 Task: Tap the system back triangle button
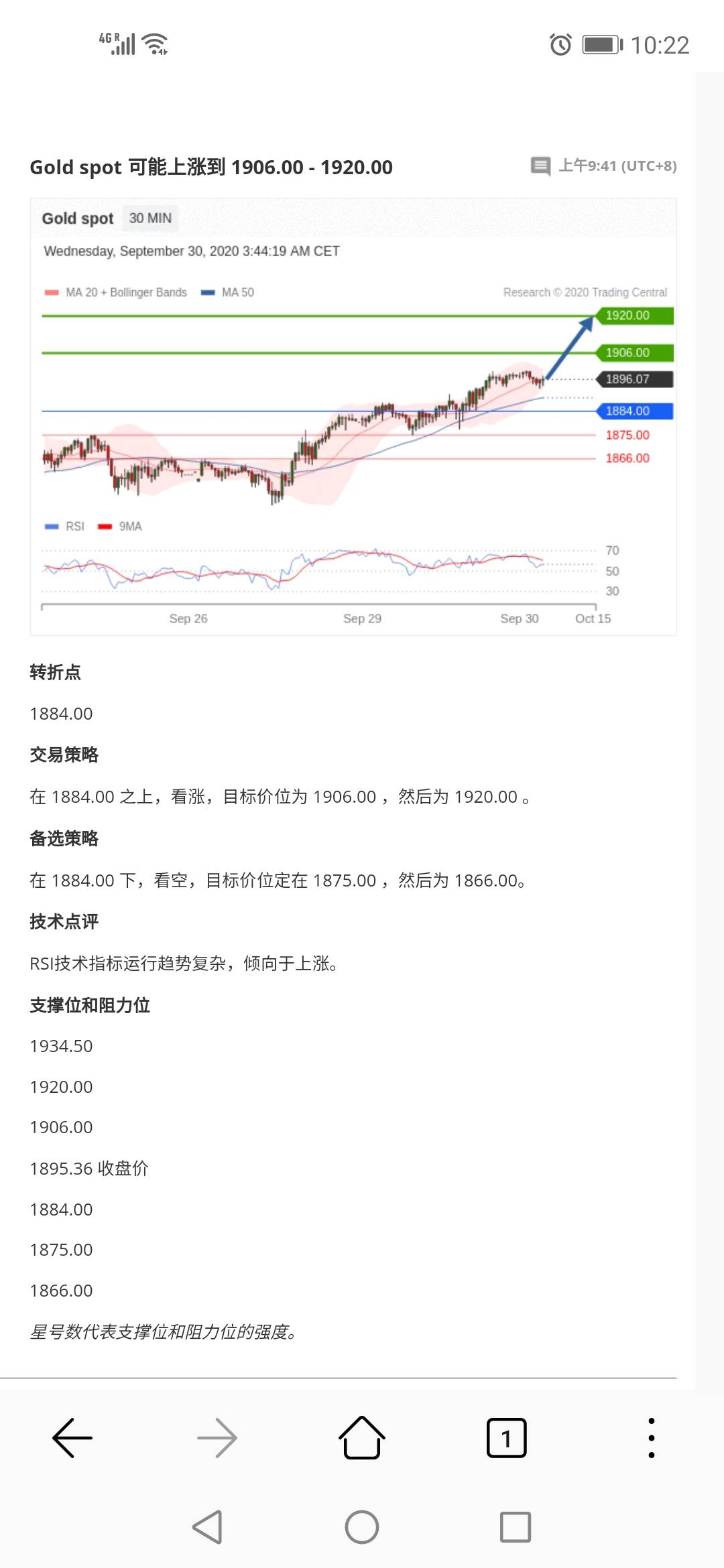coord(207,1527)
